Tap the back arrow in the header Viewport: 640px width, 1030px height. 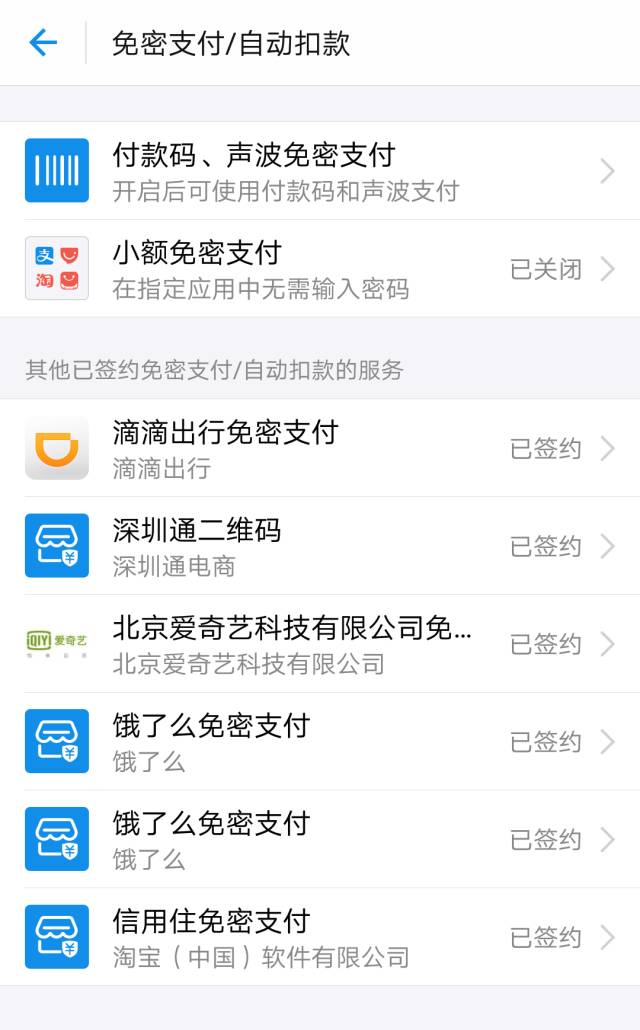pyautogui.click(x=43, y=43)
